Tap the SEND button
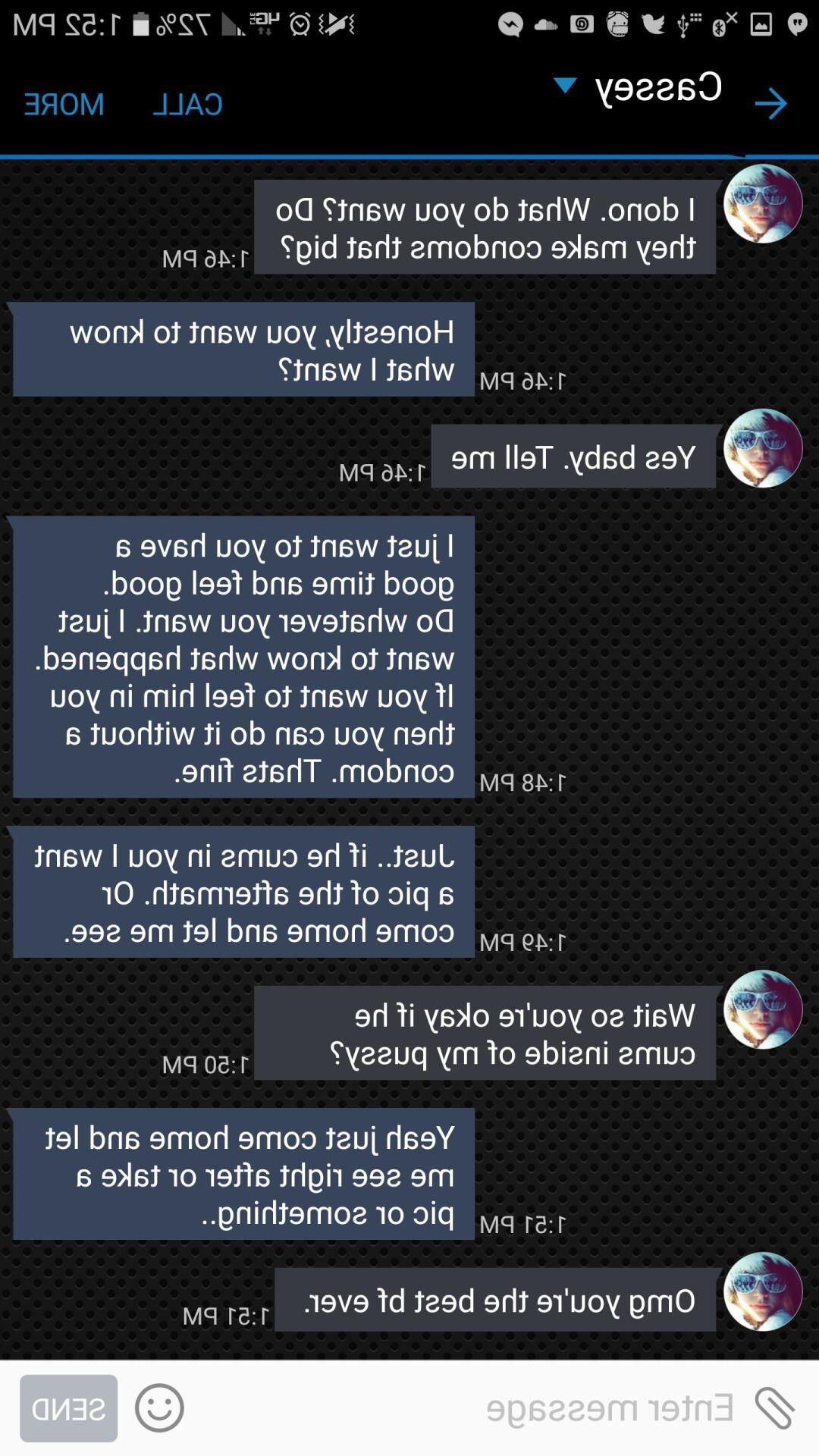The height and width of the screenshot is (1456, 819). 68,1408
